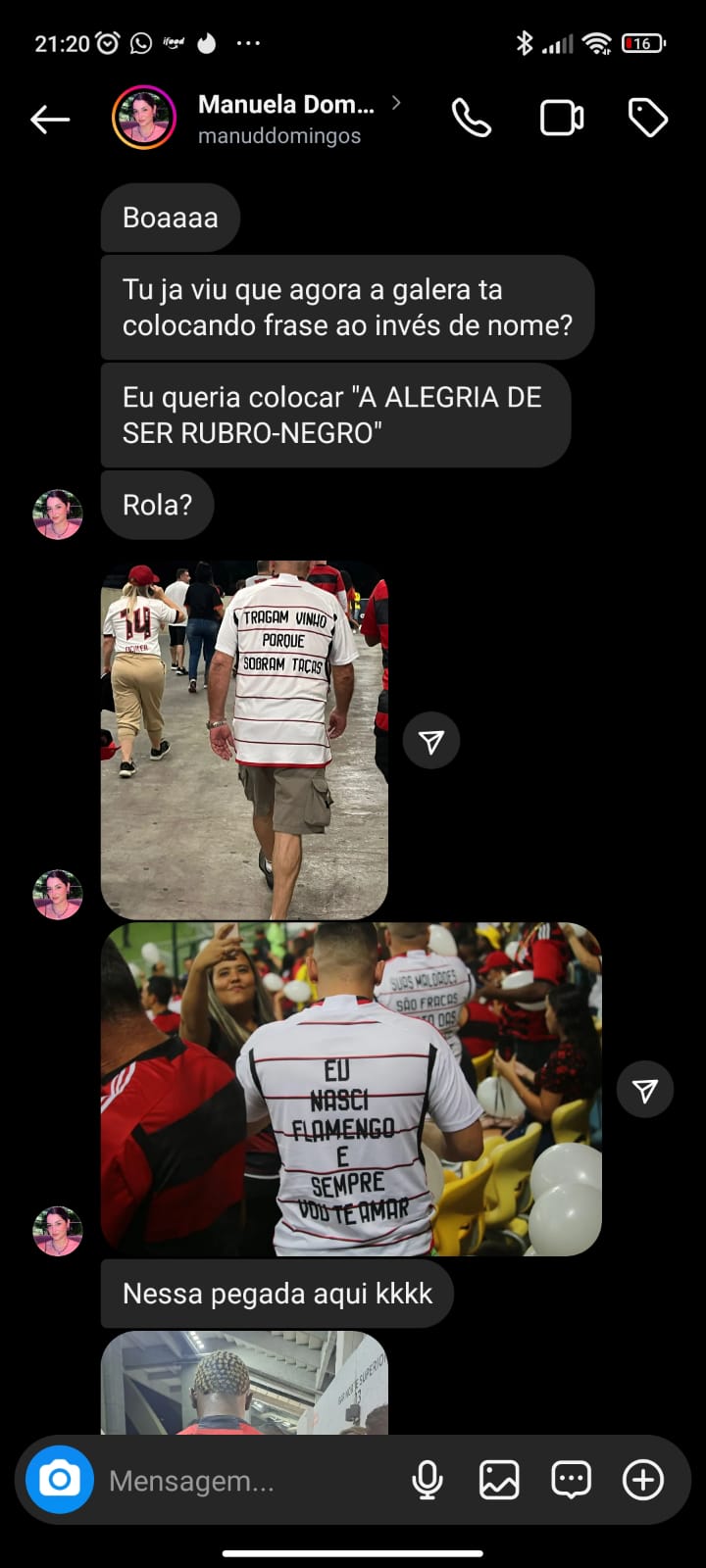Open the camera from message bar

point(60,1479)
